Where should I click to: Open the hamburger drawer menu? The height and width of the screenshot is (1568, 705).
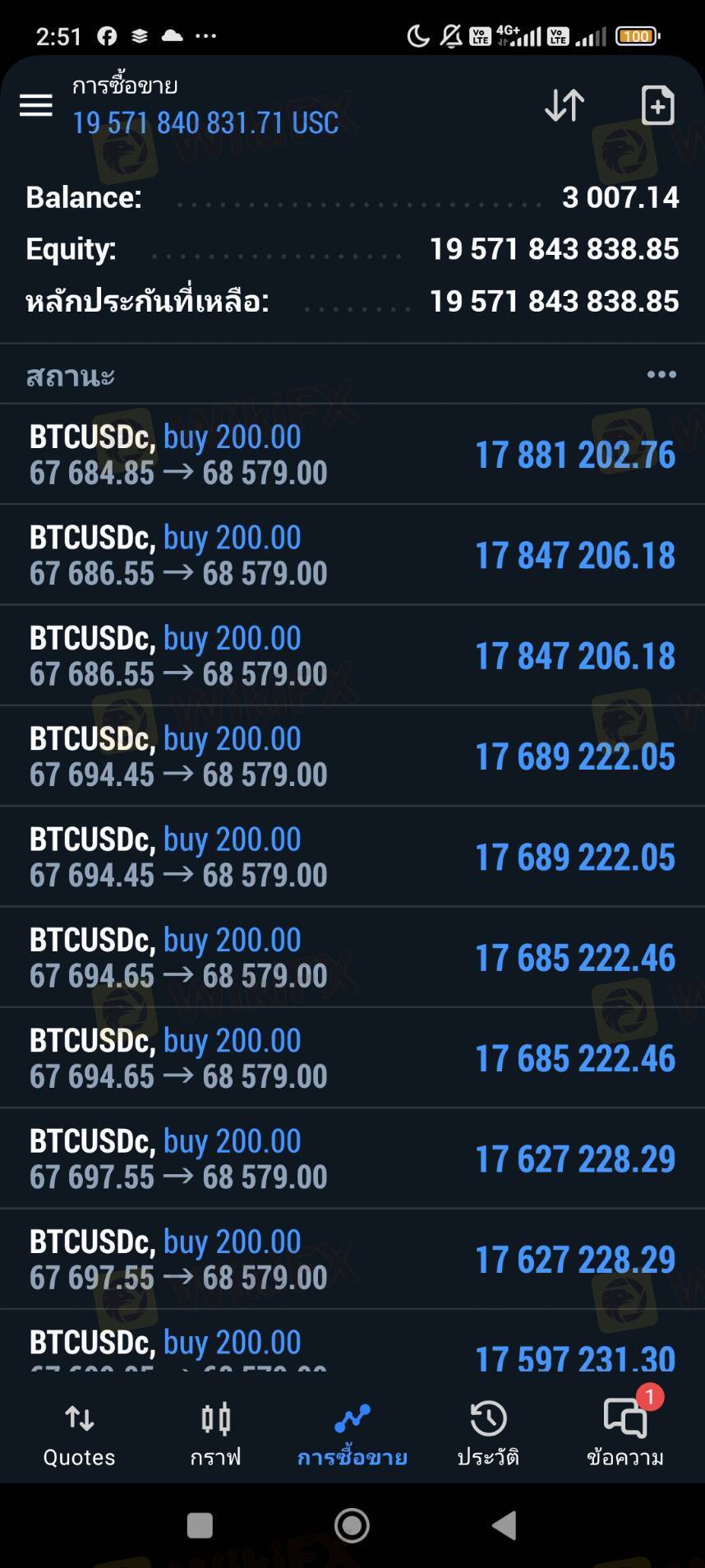[35, 104]
